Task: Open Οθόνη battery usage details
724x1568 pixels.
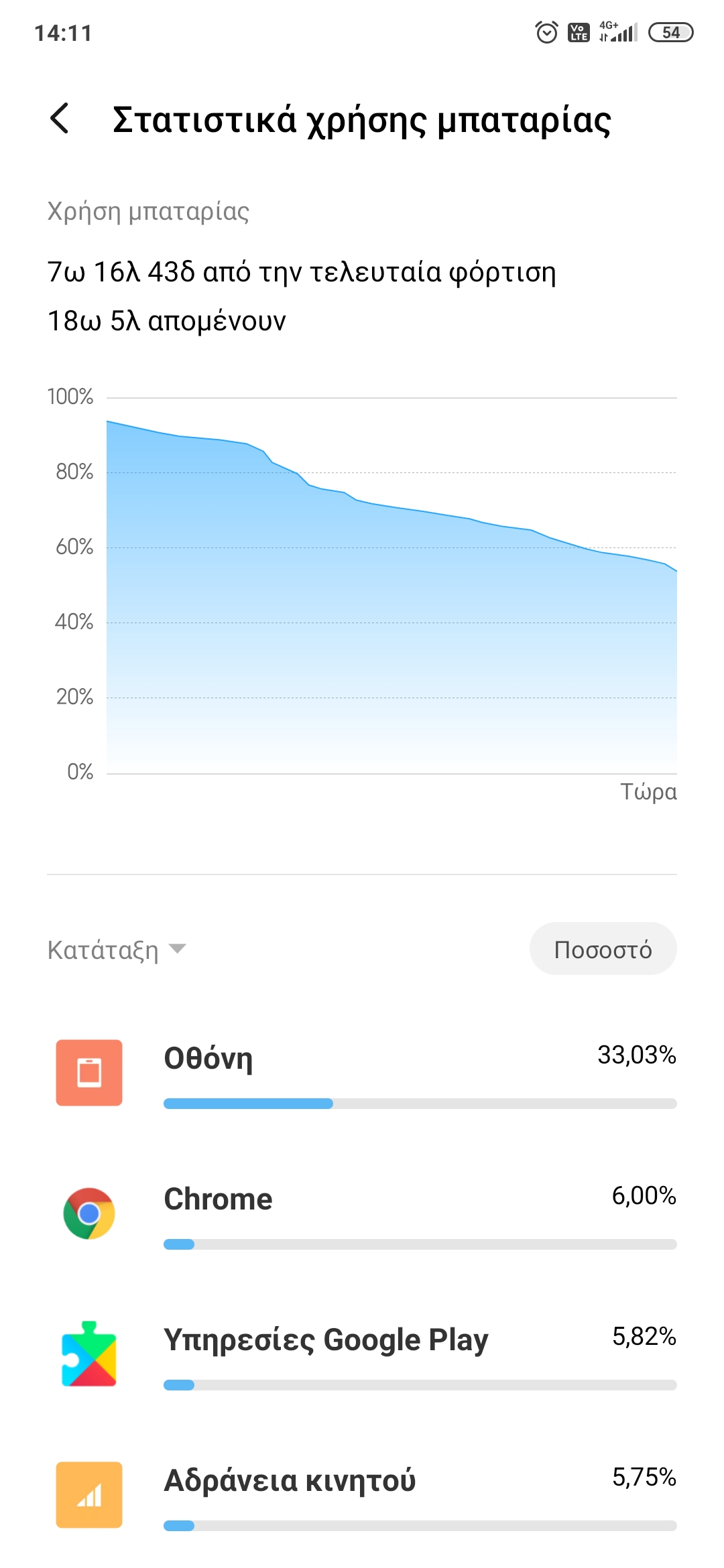Action: pos(365,1072)
